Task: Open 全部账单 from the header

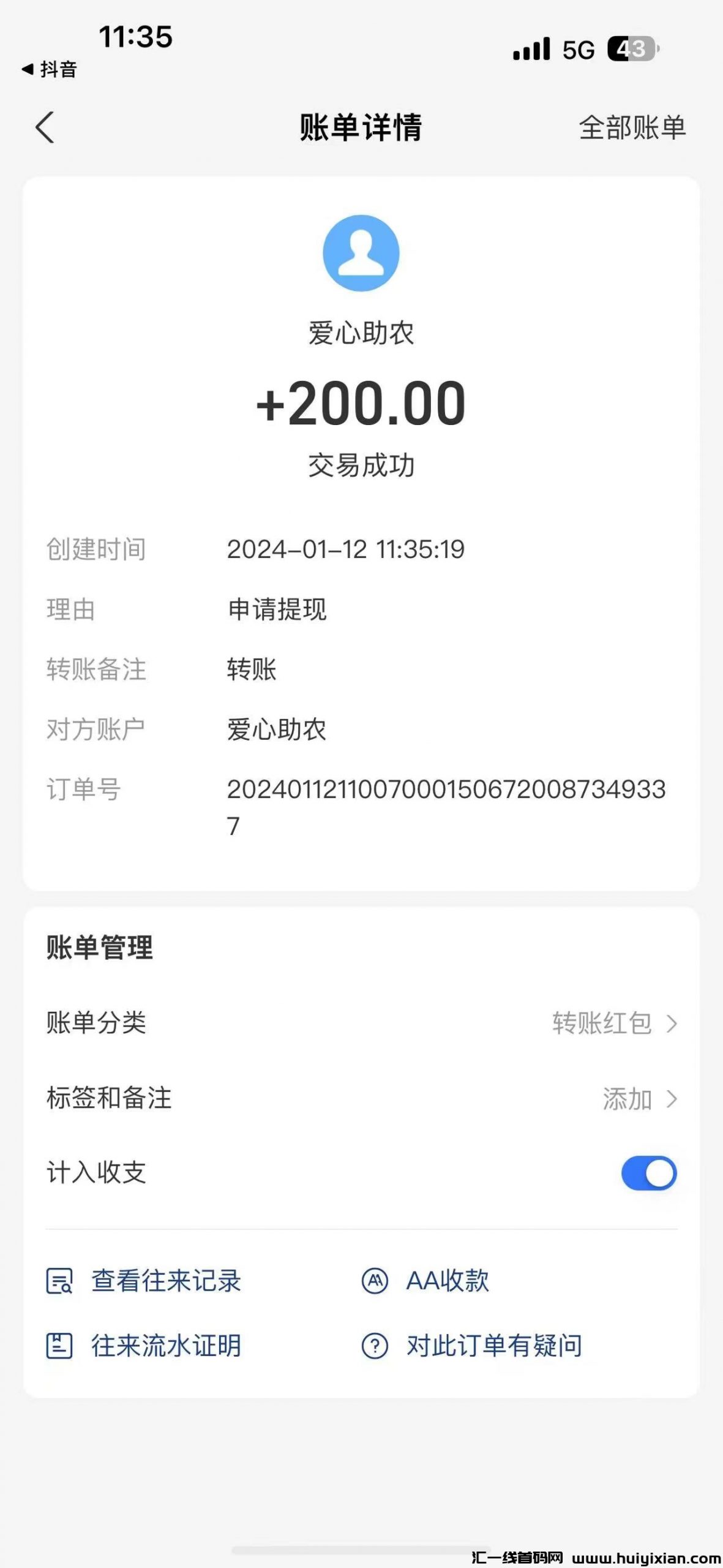Action: tap(633, 129)
